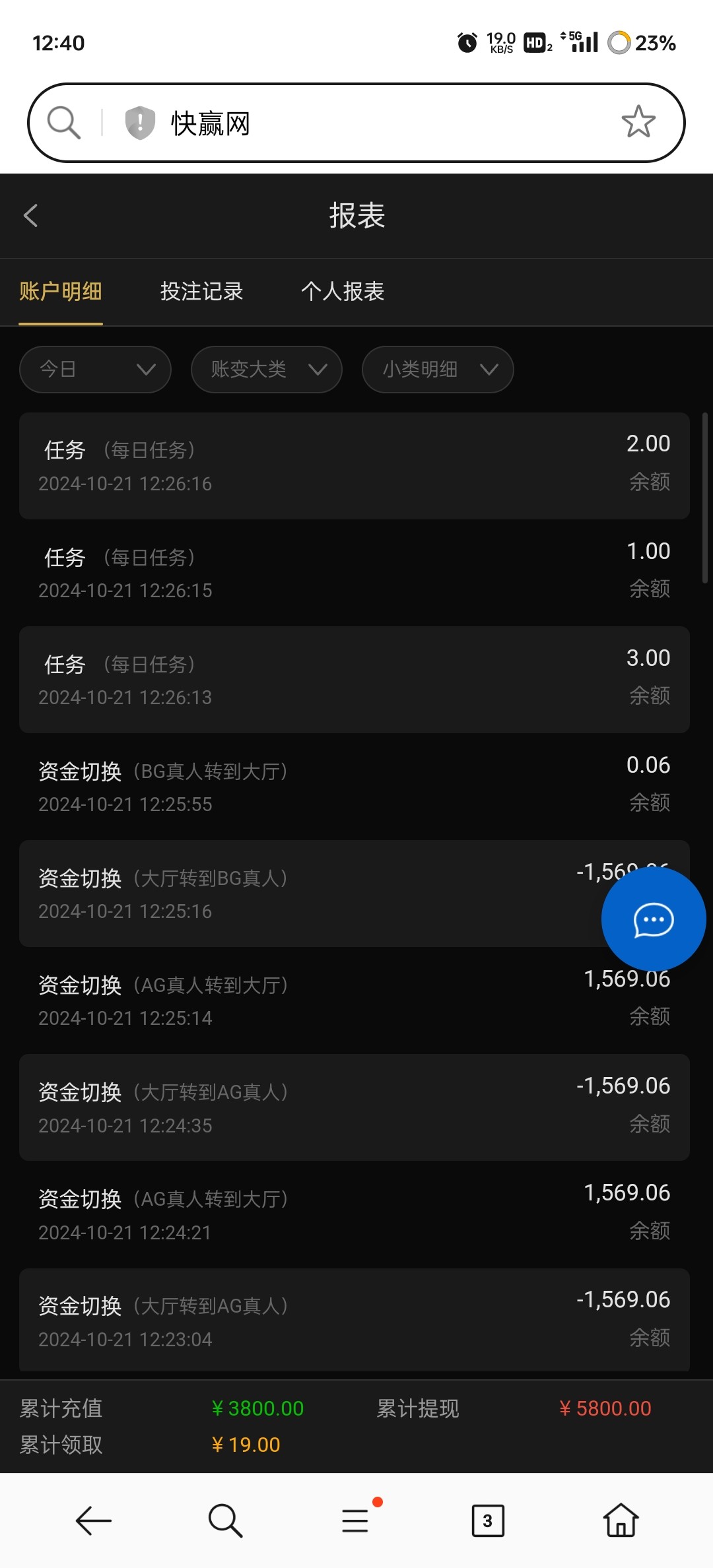
Task: Expand the 账变大类 filter dropdown
Action: 267,370
